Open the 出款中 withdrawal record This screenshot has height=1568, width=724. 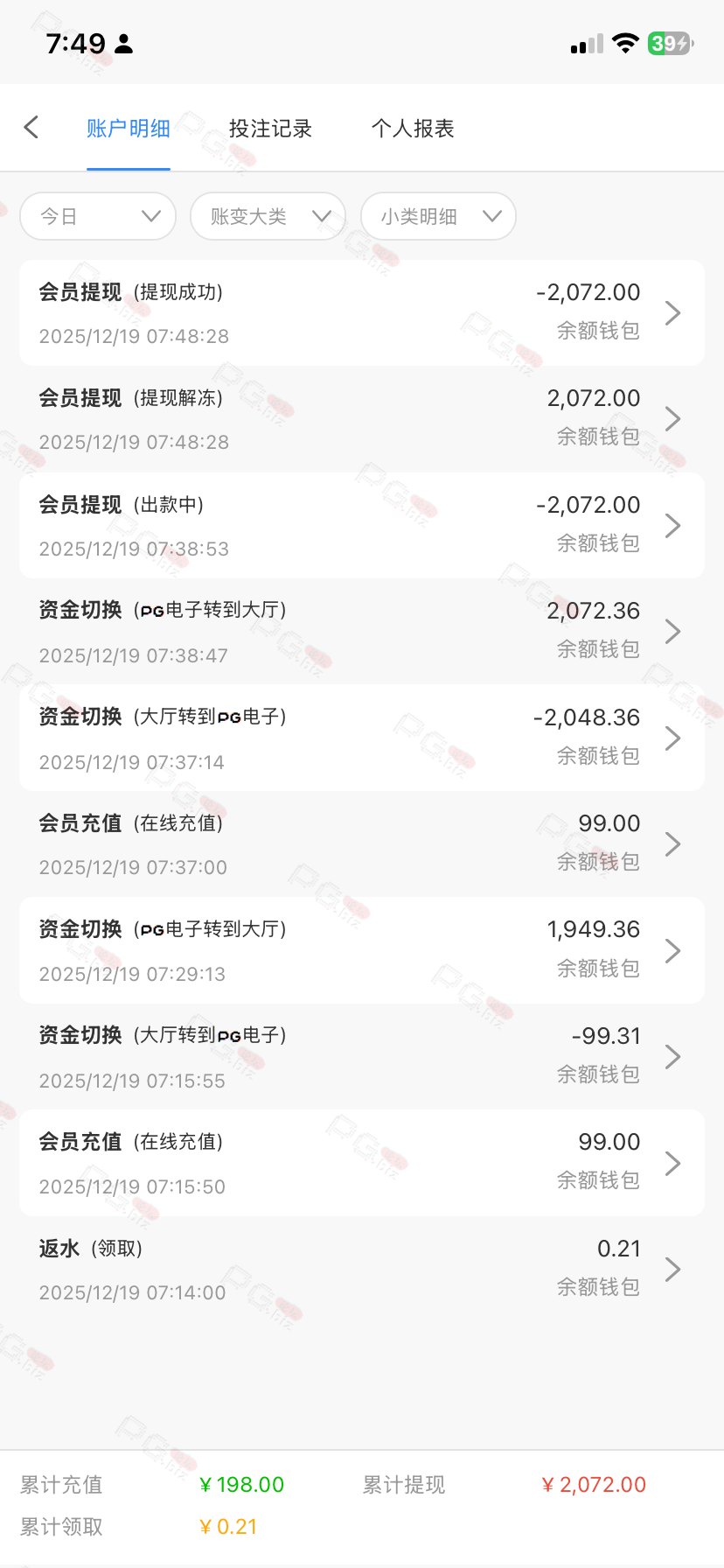[x=361, y=525]
